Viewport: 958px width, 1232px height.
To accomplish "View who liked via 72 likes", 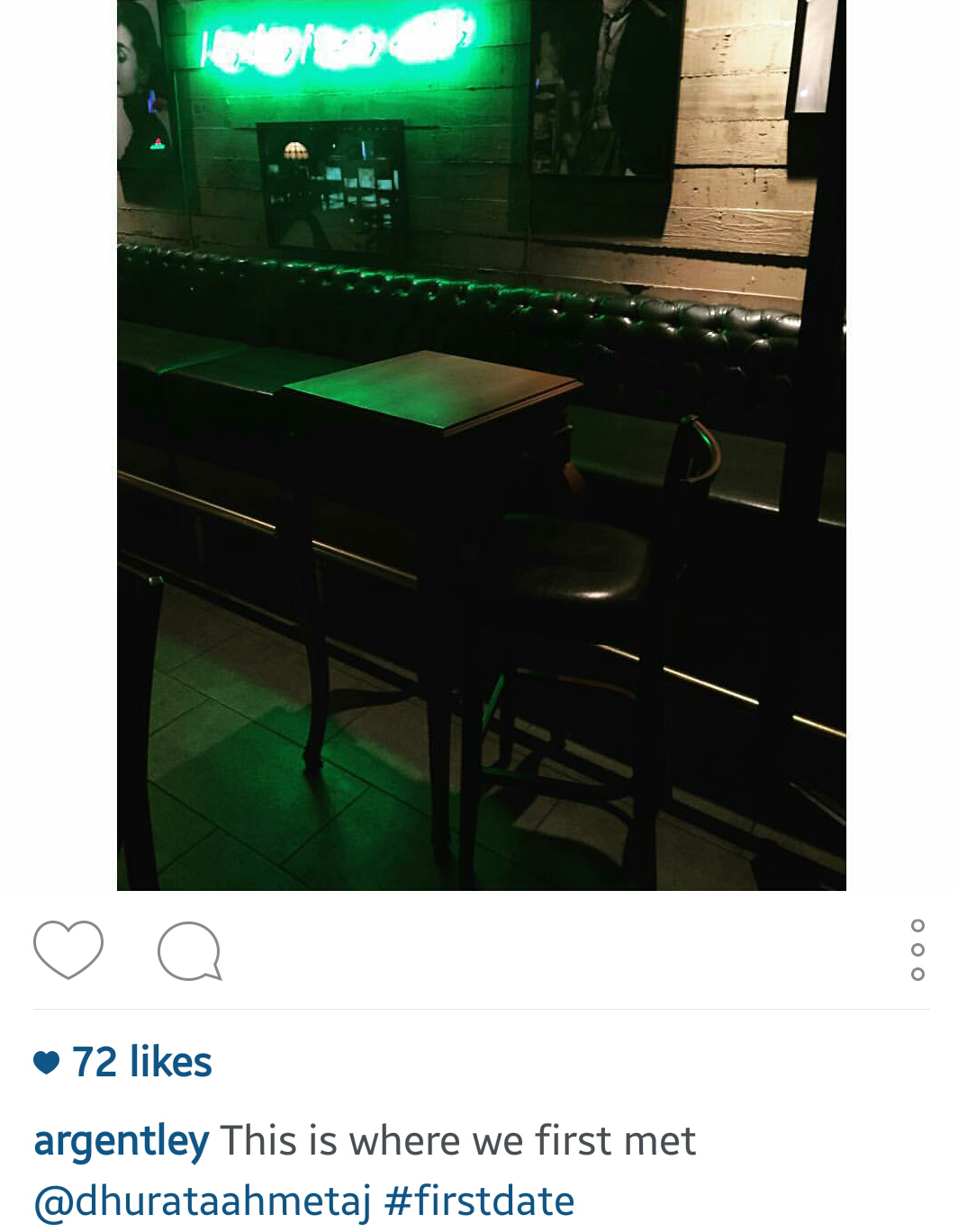I will tap(141, 1062).
